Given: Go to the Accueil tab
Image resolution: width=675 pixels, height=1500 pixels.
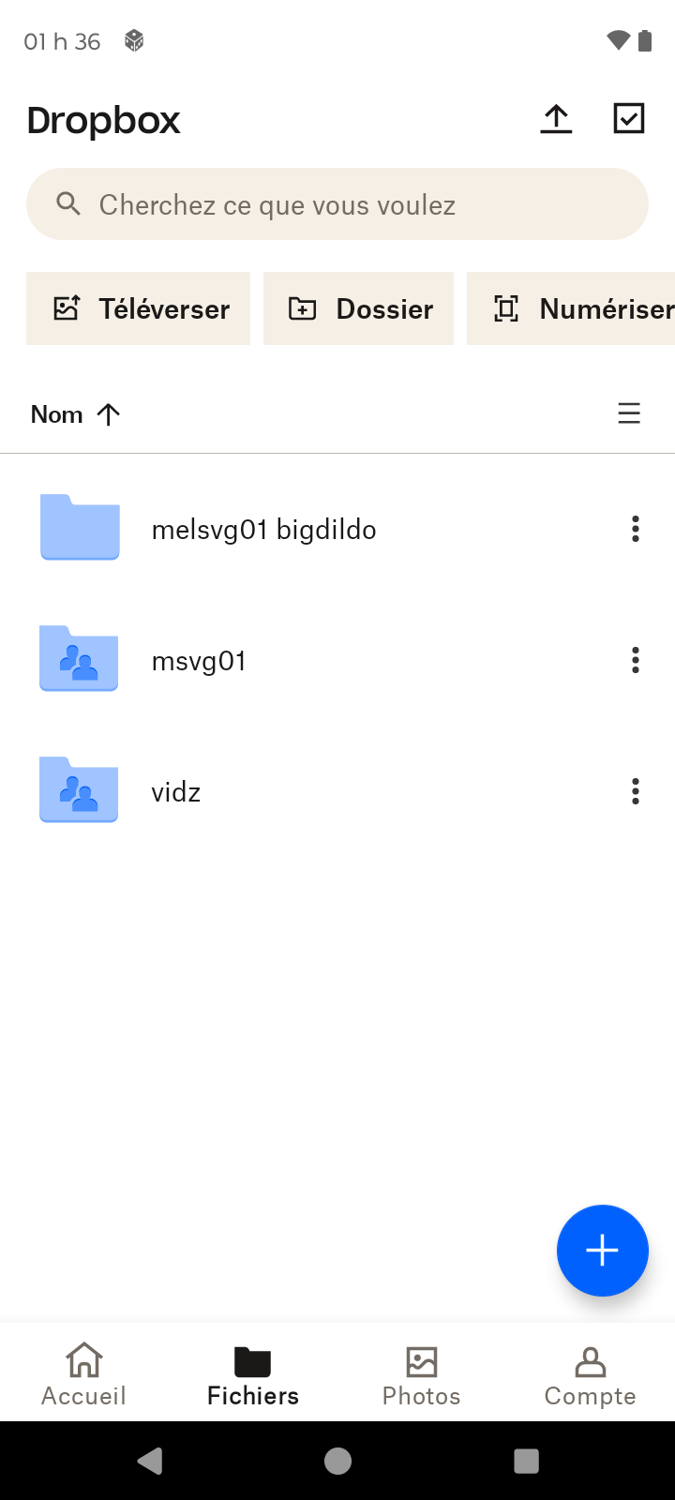Looking at the screenshot, I should point(84,1375).
